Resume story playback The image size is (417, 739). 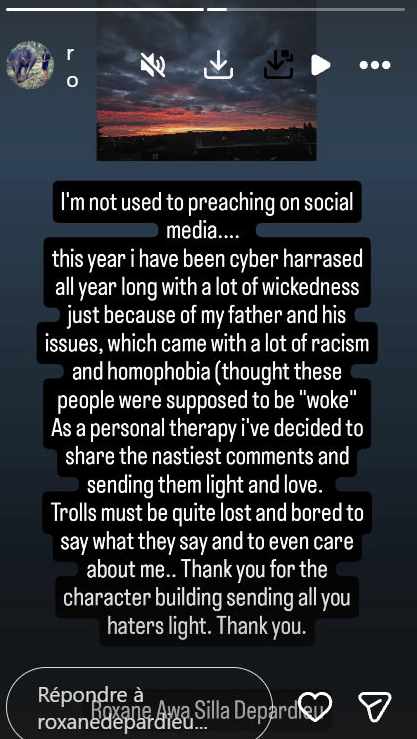click(320, 65)
